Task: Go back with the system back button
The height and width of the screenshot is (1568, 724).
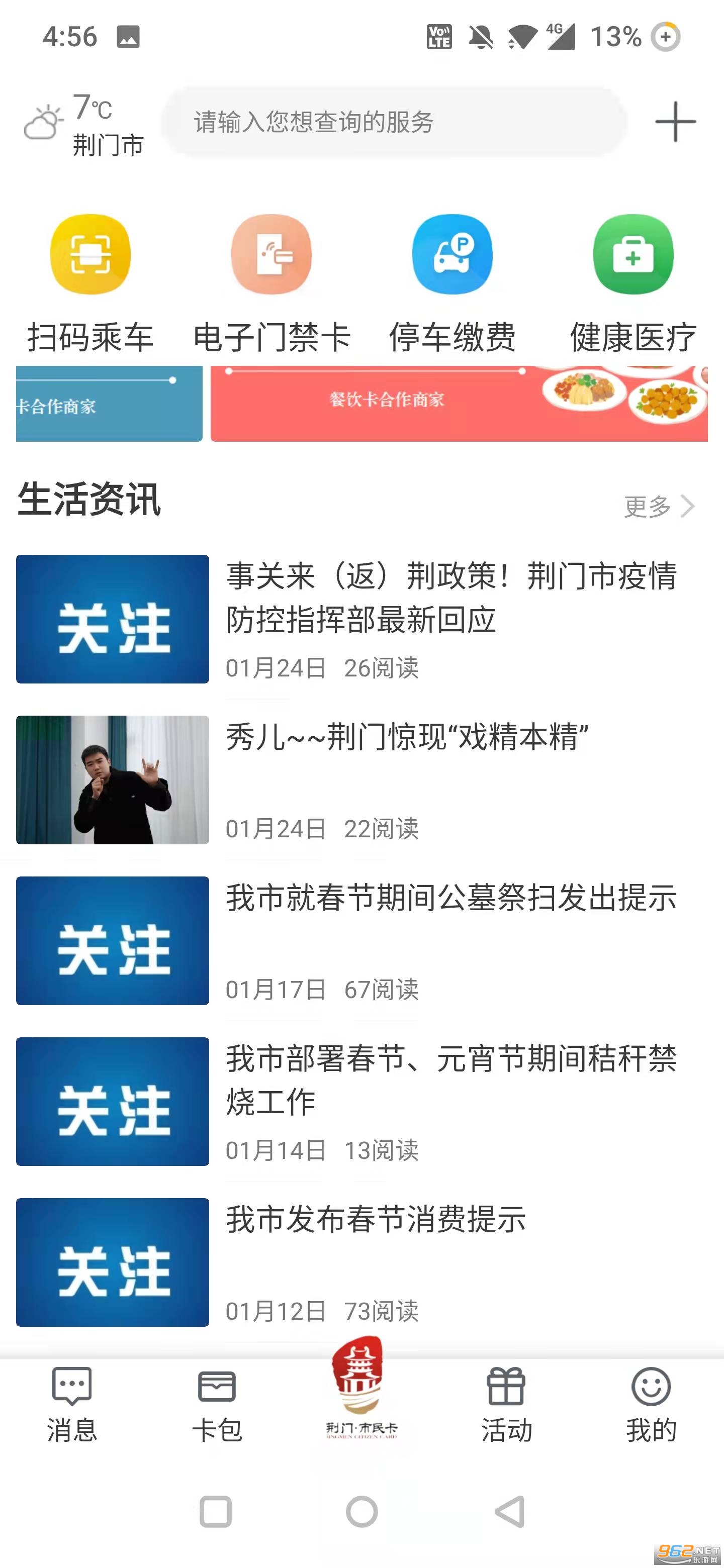Action: 509,1511
